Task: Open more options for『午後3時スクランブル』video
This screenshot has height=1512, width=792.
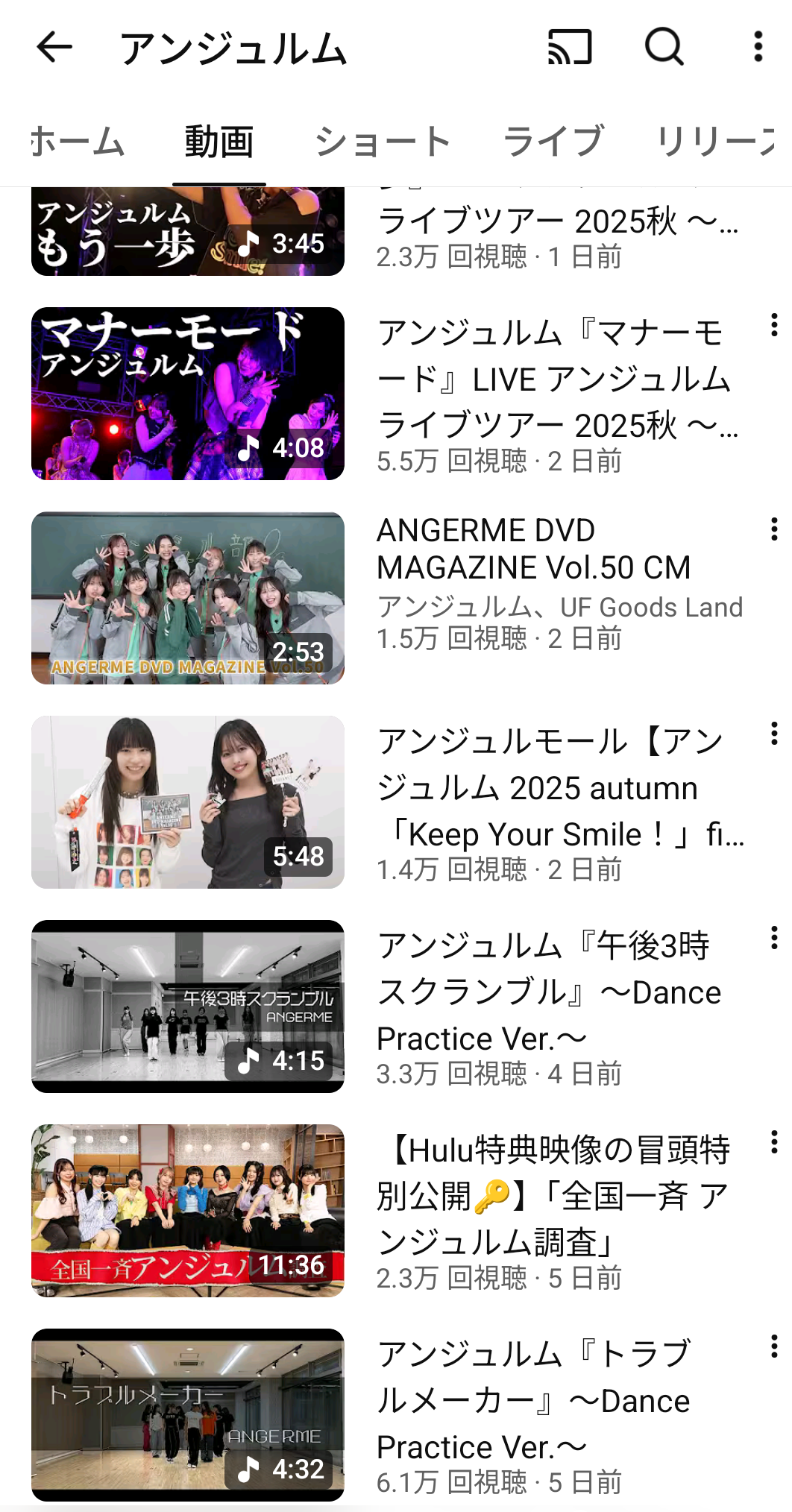Action: click(x=774, y=938)
